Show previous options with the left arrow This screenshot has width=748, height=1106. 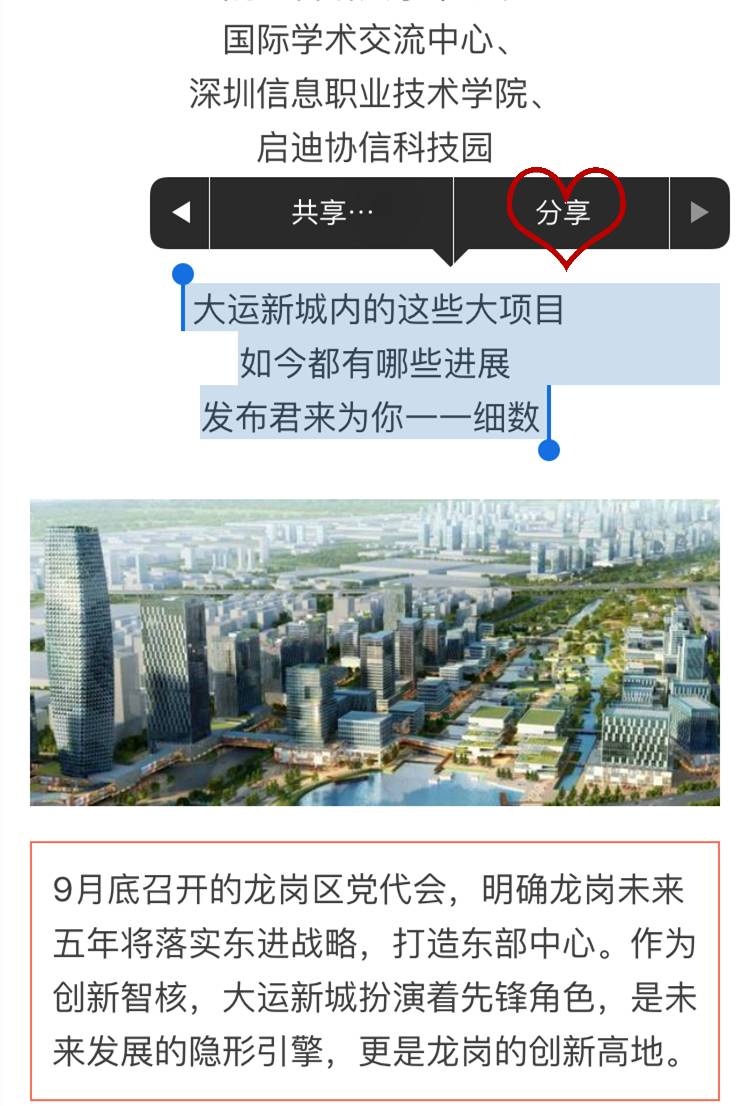(181, 213)
